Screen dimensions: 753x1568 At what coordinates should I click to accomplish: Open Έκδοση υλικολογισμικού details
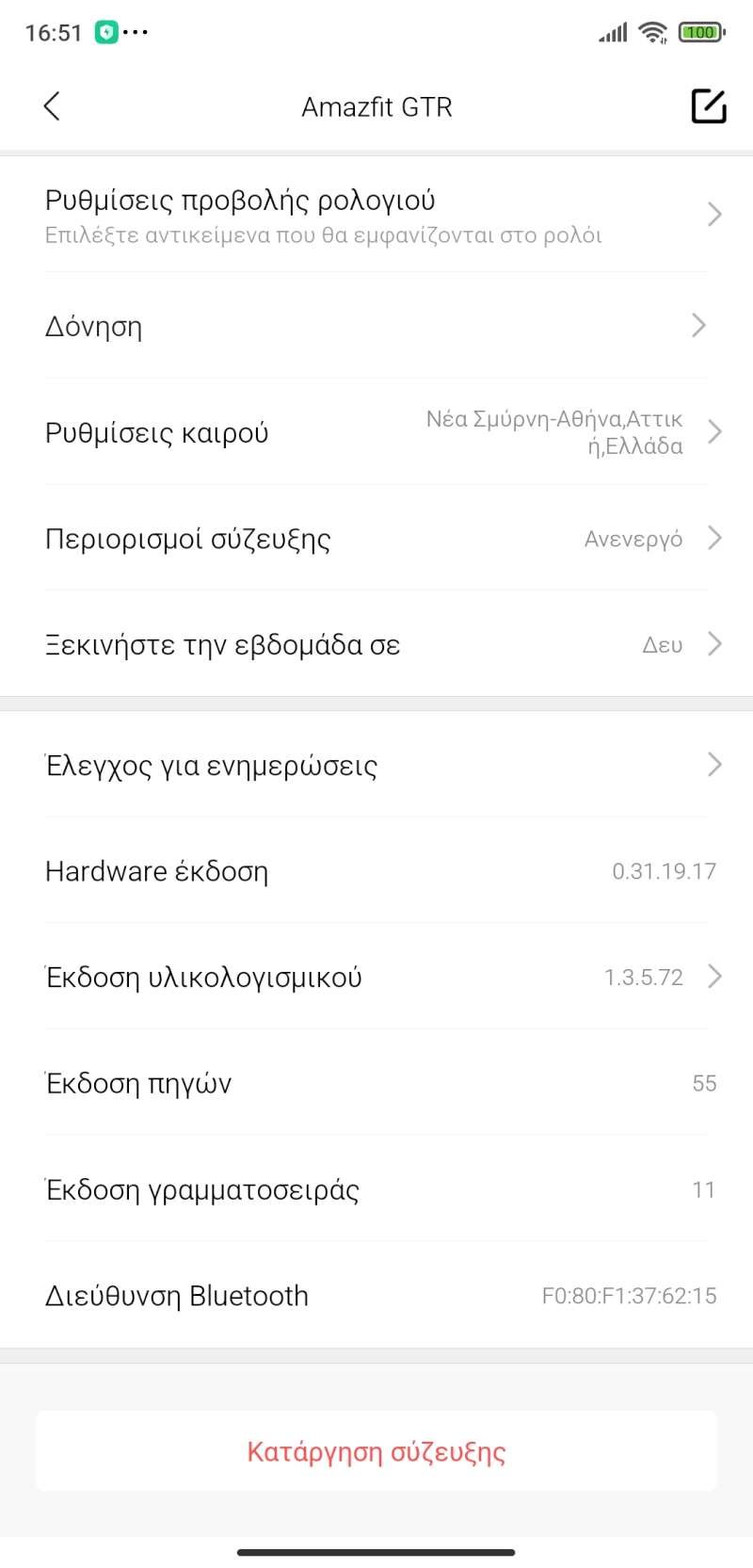(376, 978)
